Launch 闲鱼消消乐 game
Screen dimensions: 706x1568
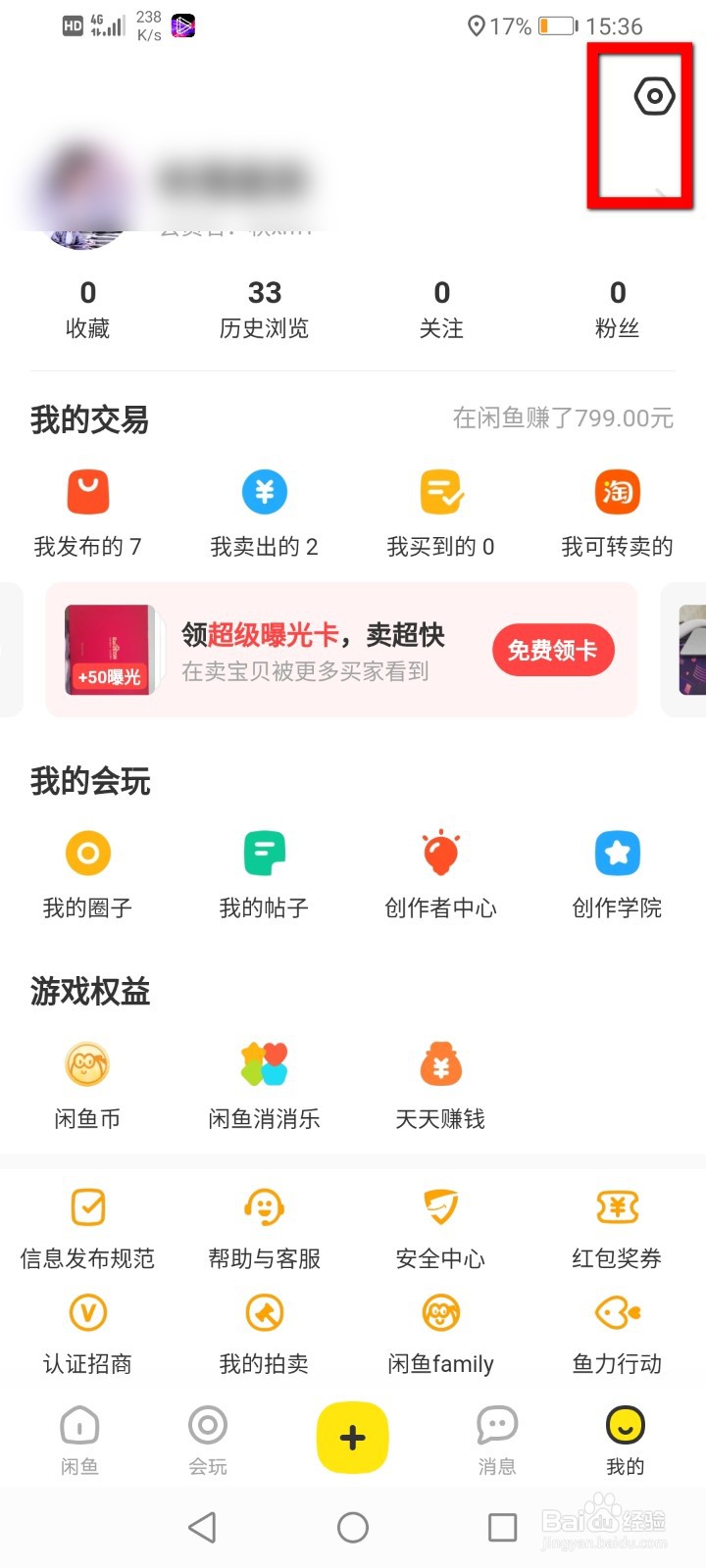pyautogui.click(x=264, y=1083)
